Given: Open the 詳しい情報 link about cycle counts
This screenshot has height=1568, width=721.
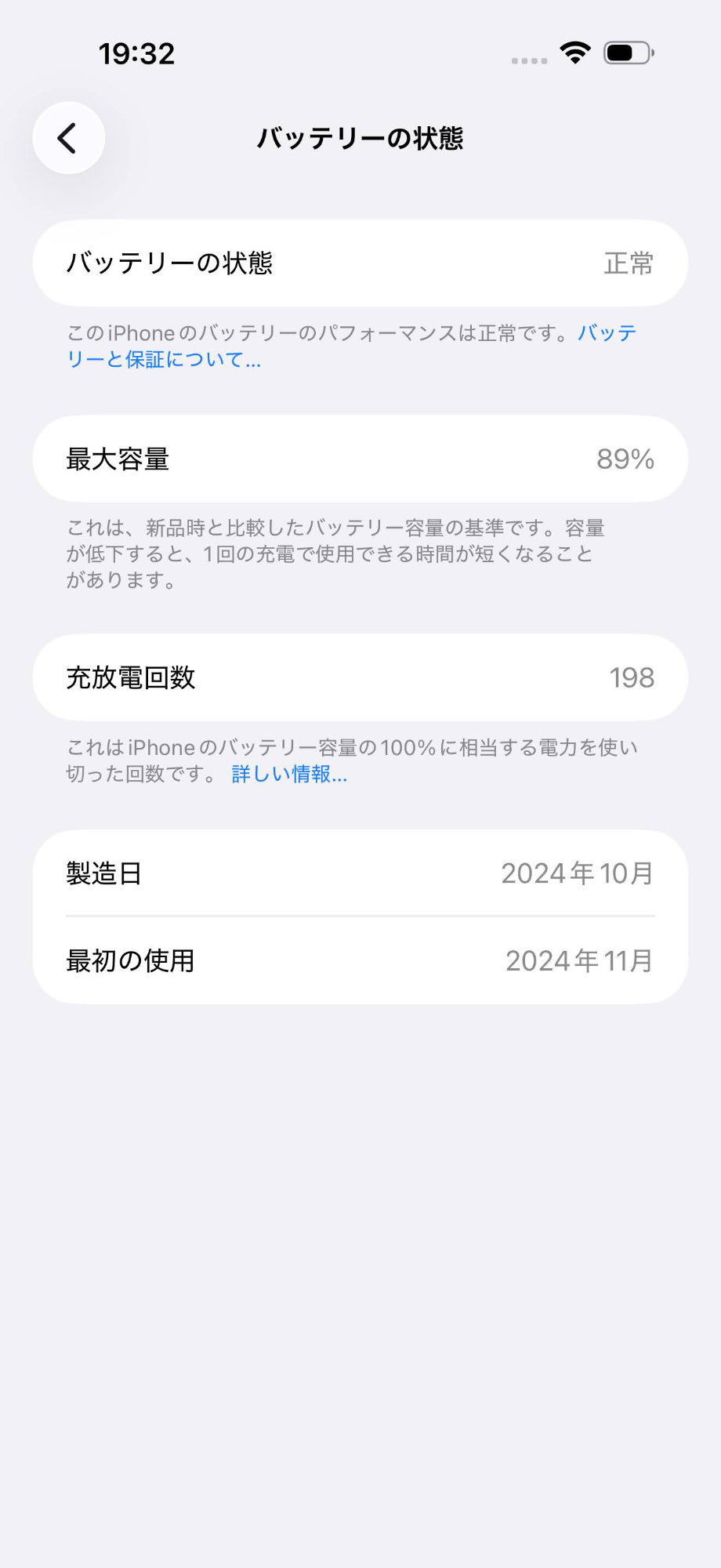Looking at the screenshot, I should click(288, 775).
